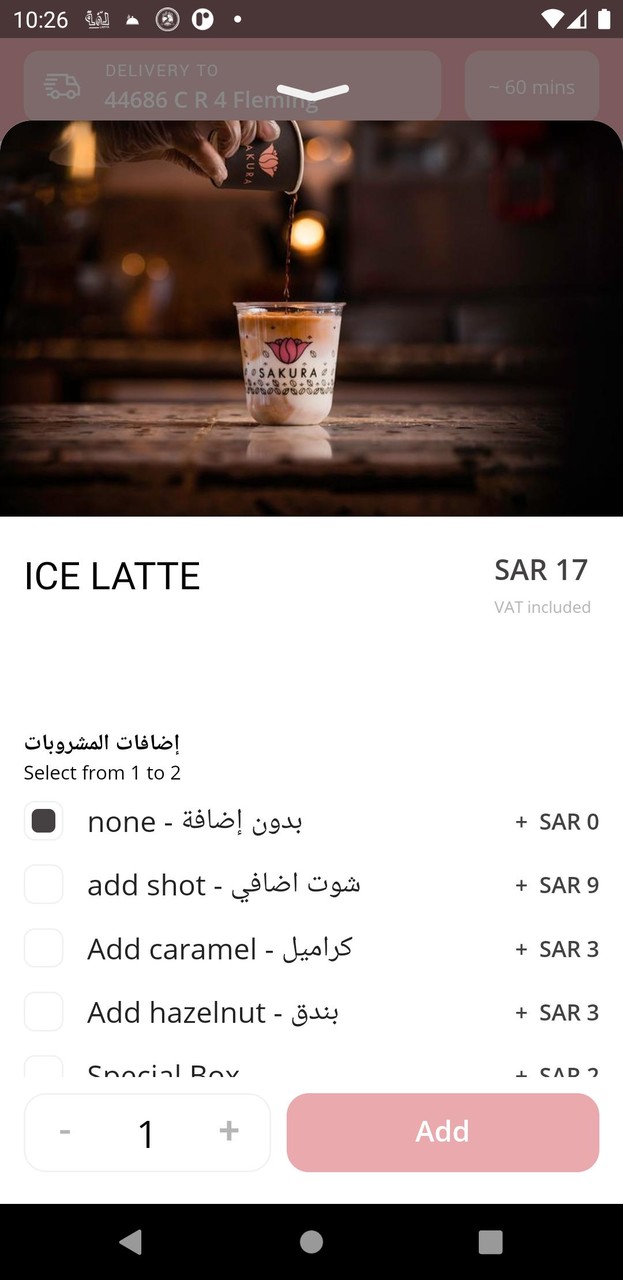Add the Ice Latte to the order
Screen dimensions: 623x1280
pos(442,1132)
